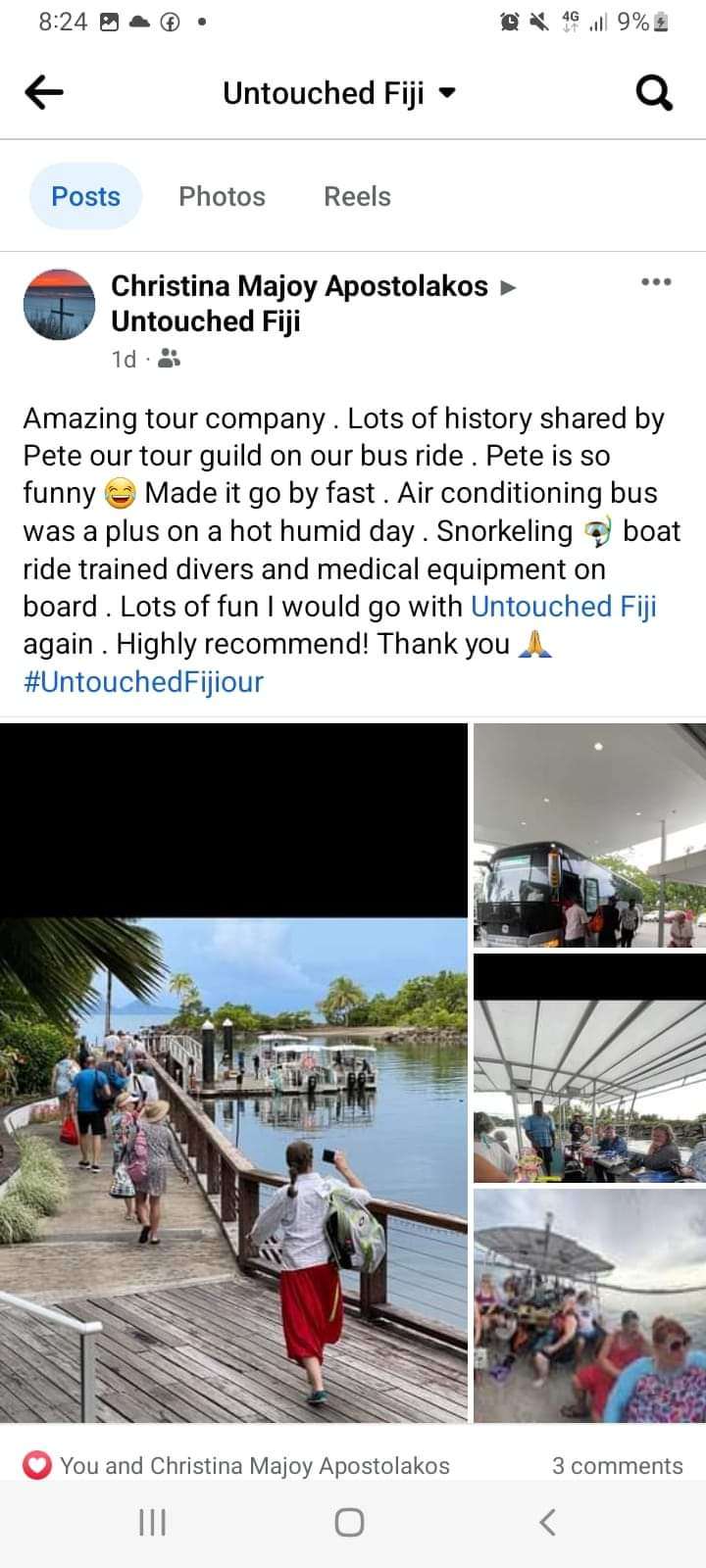
Task: Switch to the Photos tab
Action: coord(222,196)
